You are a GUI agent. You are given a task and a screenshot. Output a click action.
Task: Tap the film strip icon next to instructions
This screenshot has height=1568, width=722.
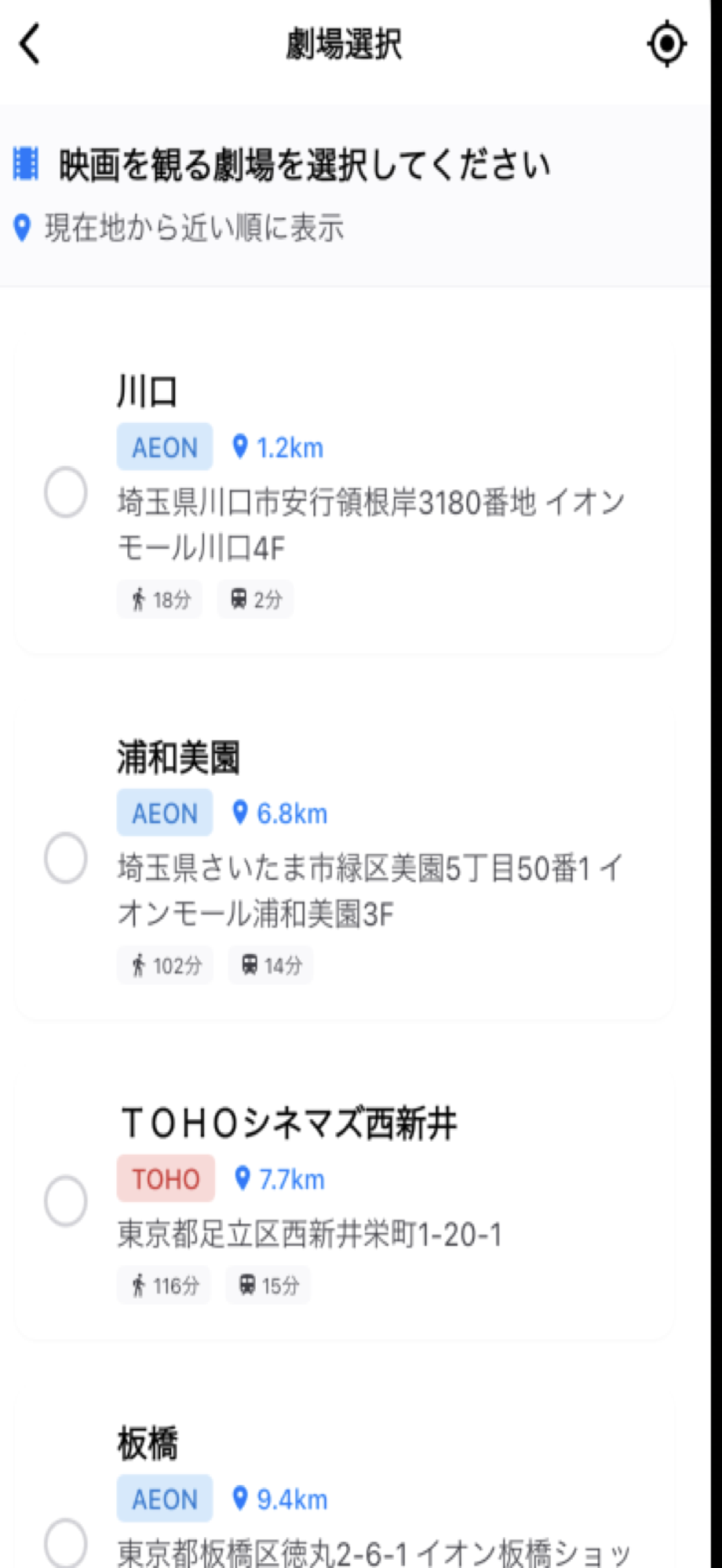coord(27,163)
